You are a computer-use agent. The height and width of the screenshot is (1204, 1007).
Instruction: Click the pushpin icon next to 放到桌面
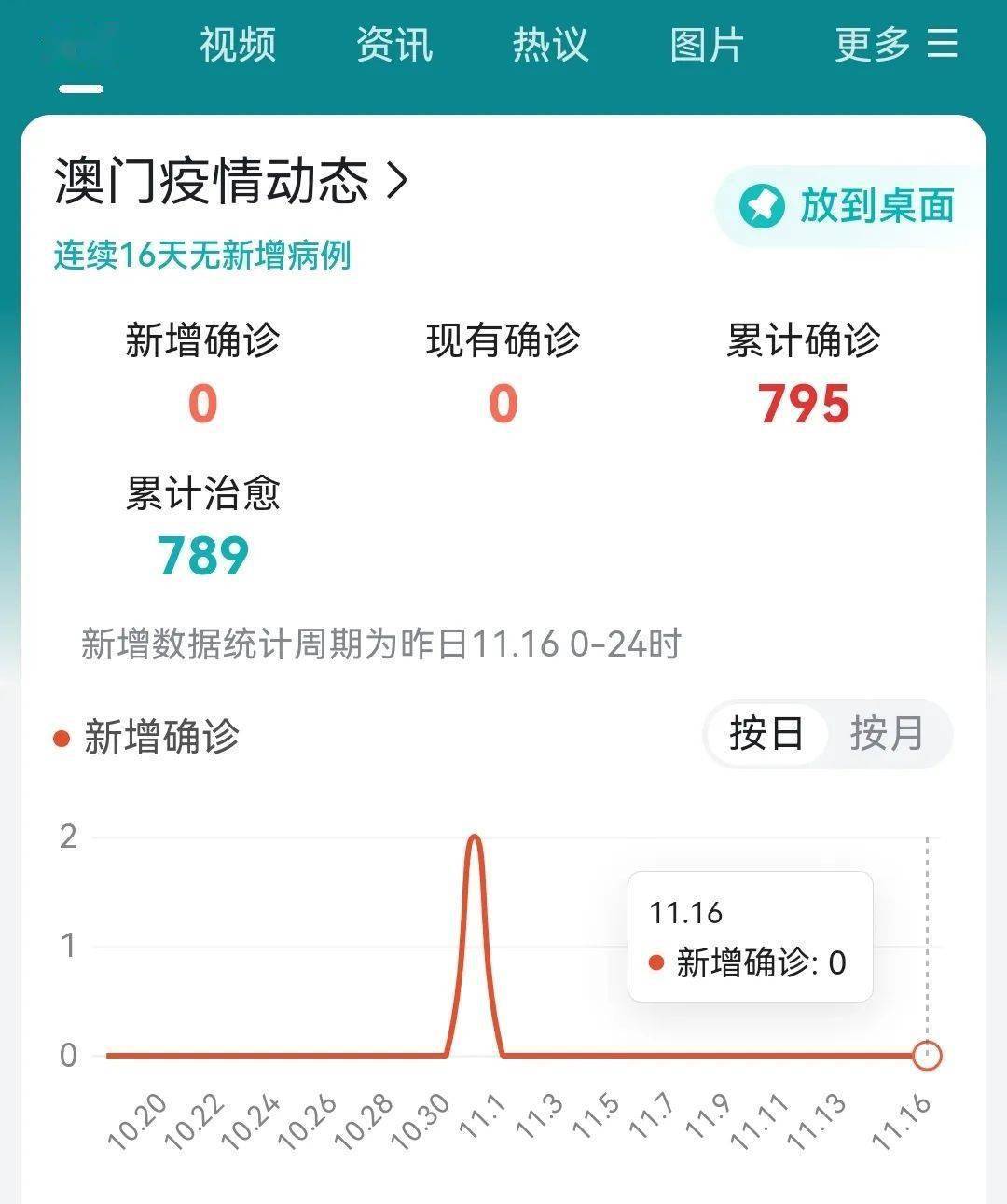(762, 207)
